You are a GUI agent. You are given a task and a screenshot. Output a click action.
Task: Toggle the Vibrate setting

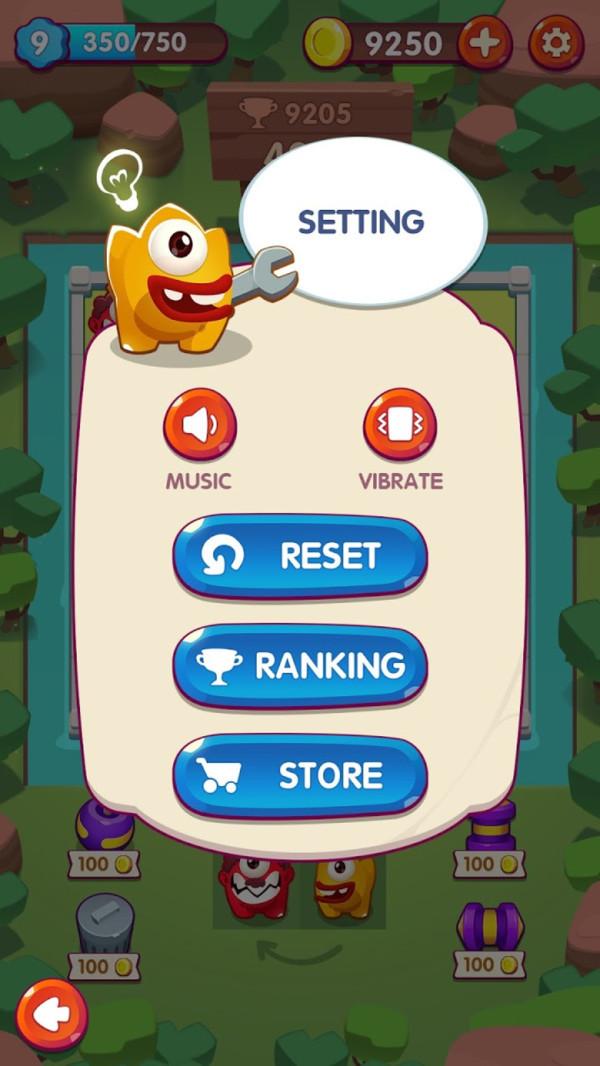(400, 426)
